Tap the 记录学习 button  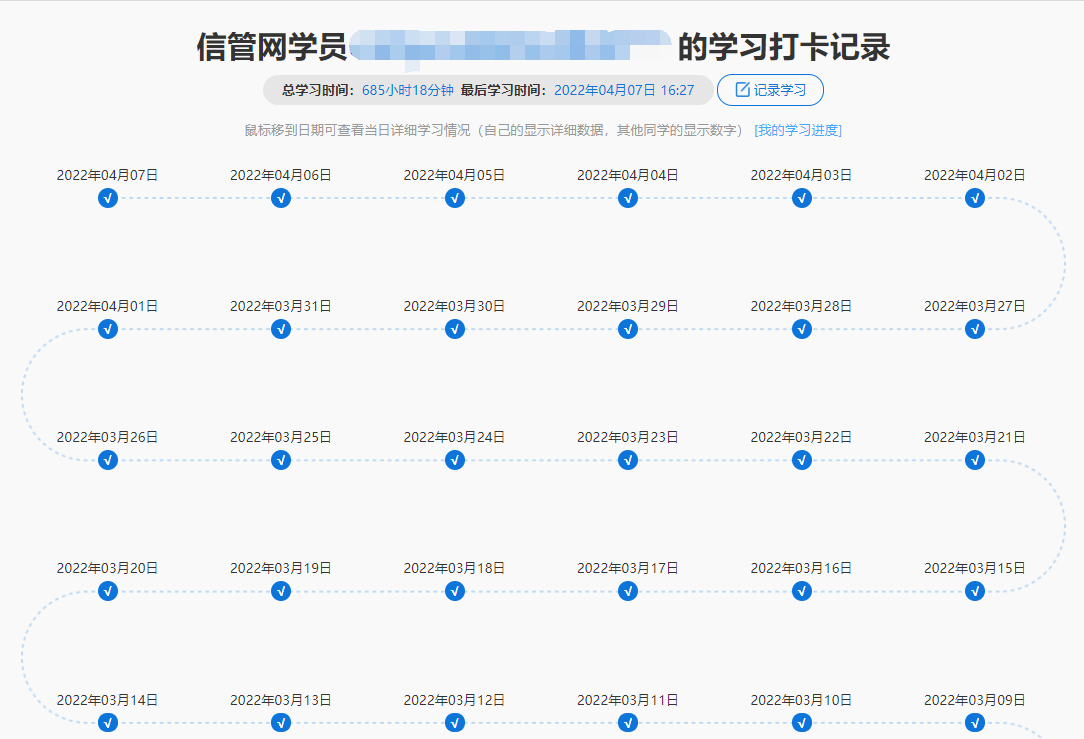click(770, 90)
